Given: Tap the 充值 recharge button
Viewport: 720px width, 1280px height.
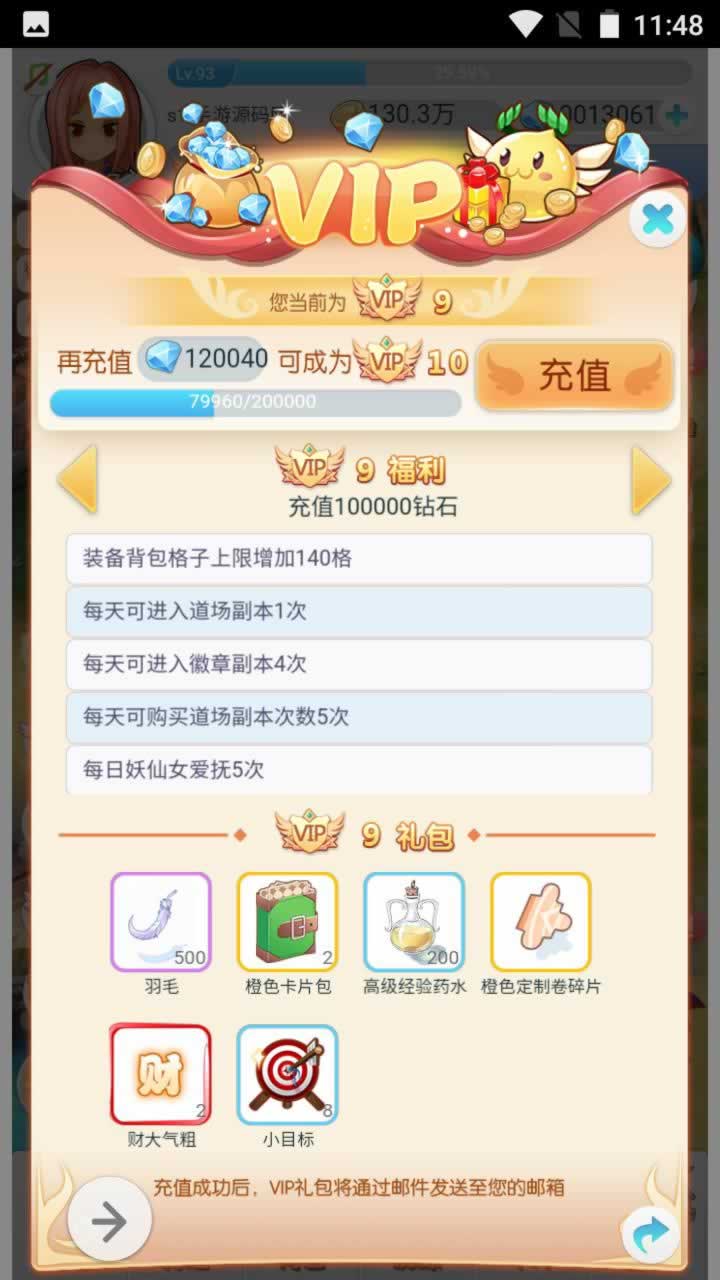Looking at the screenshot, I should point(574,376).
